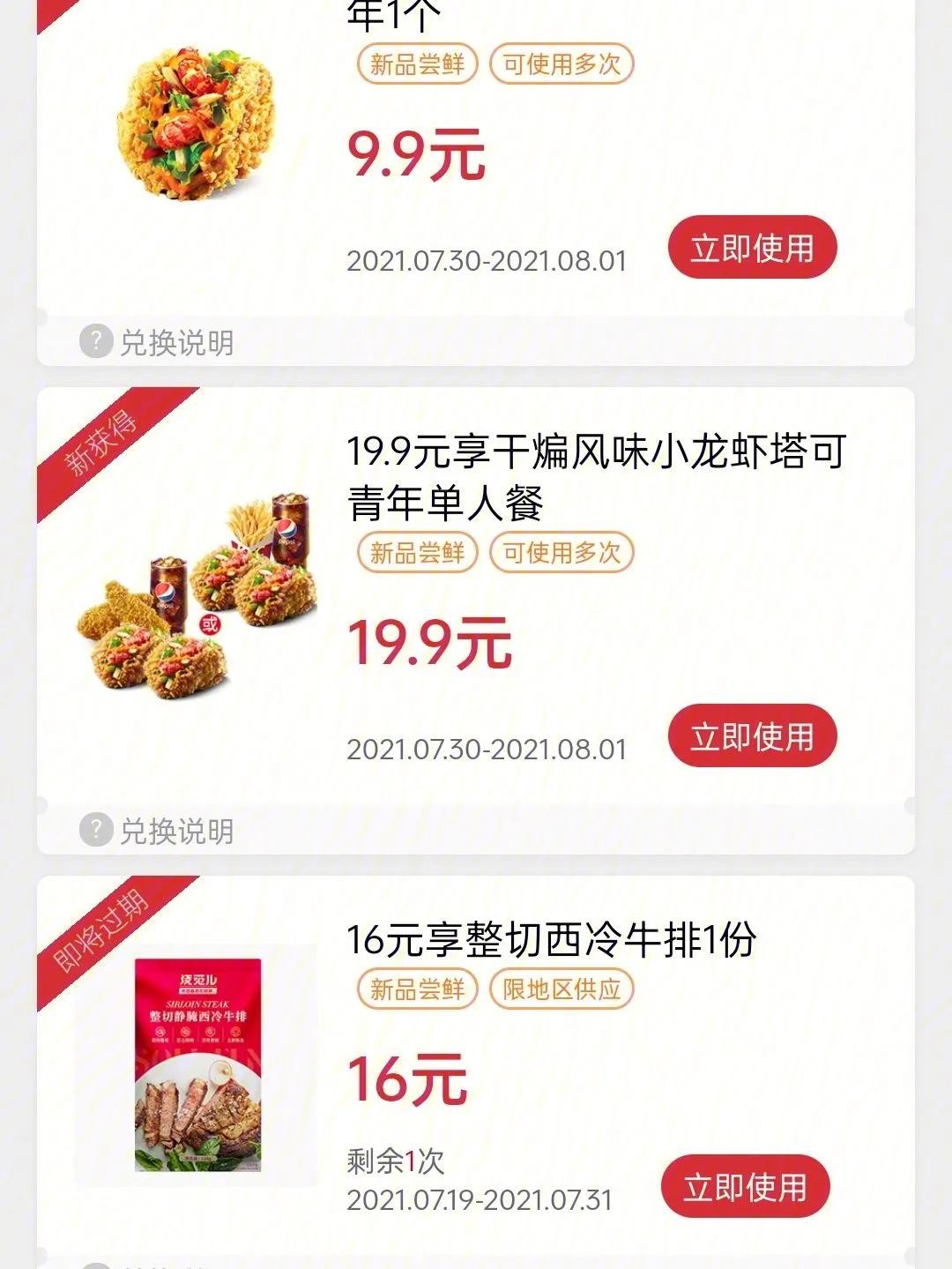Use the 19.9元 小龙虾塔可 single meal coupon now
Image resolution: width=952 pixels, height=1269 pixels.
[751, 736]
